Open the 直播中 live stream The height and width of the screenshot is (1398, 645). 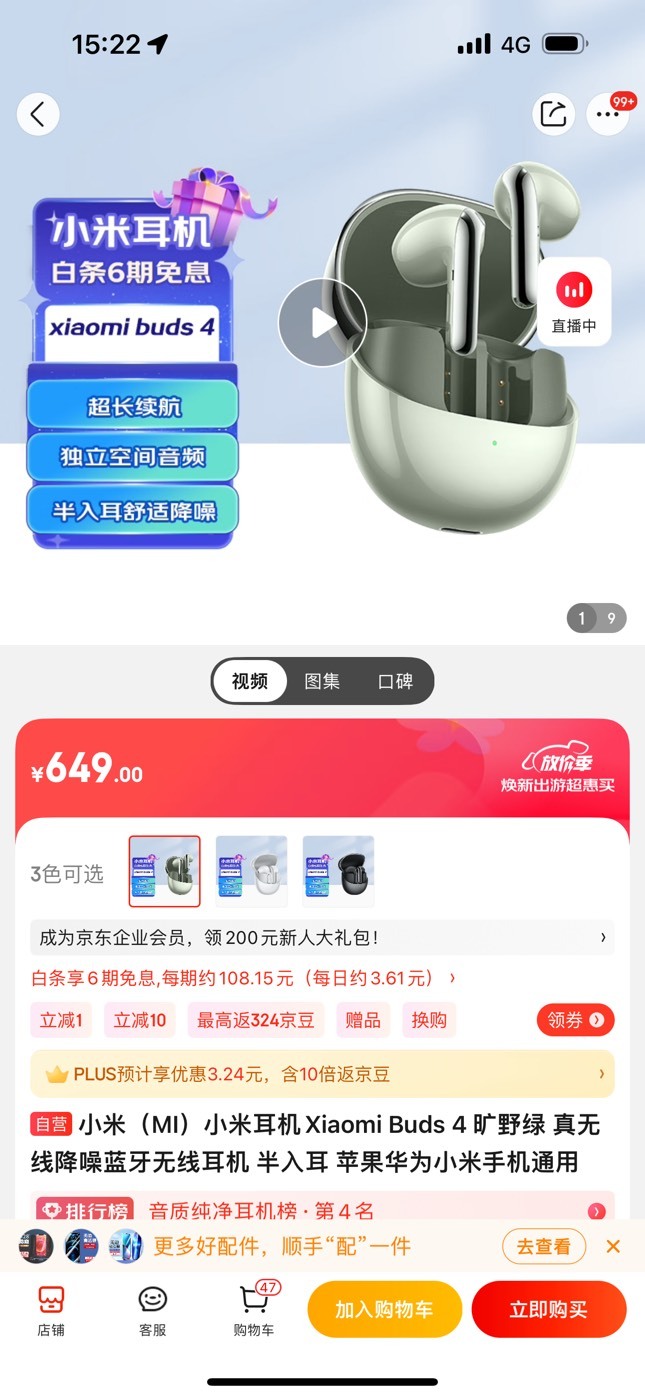(574, 302)
